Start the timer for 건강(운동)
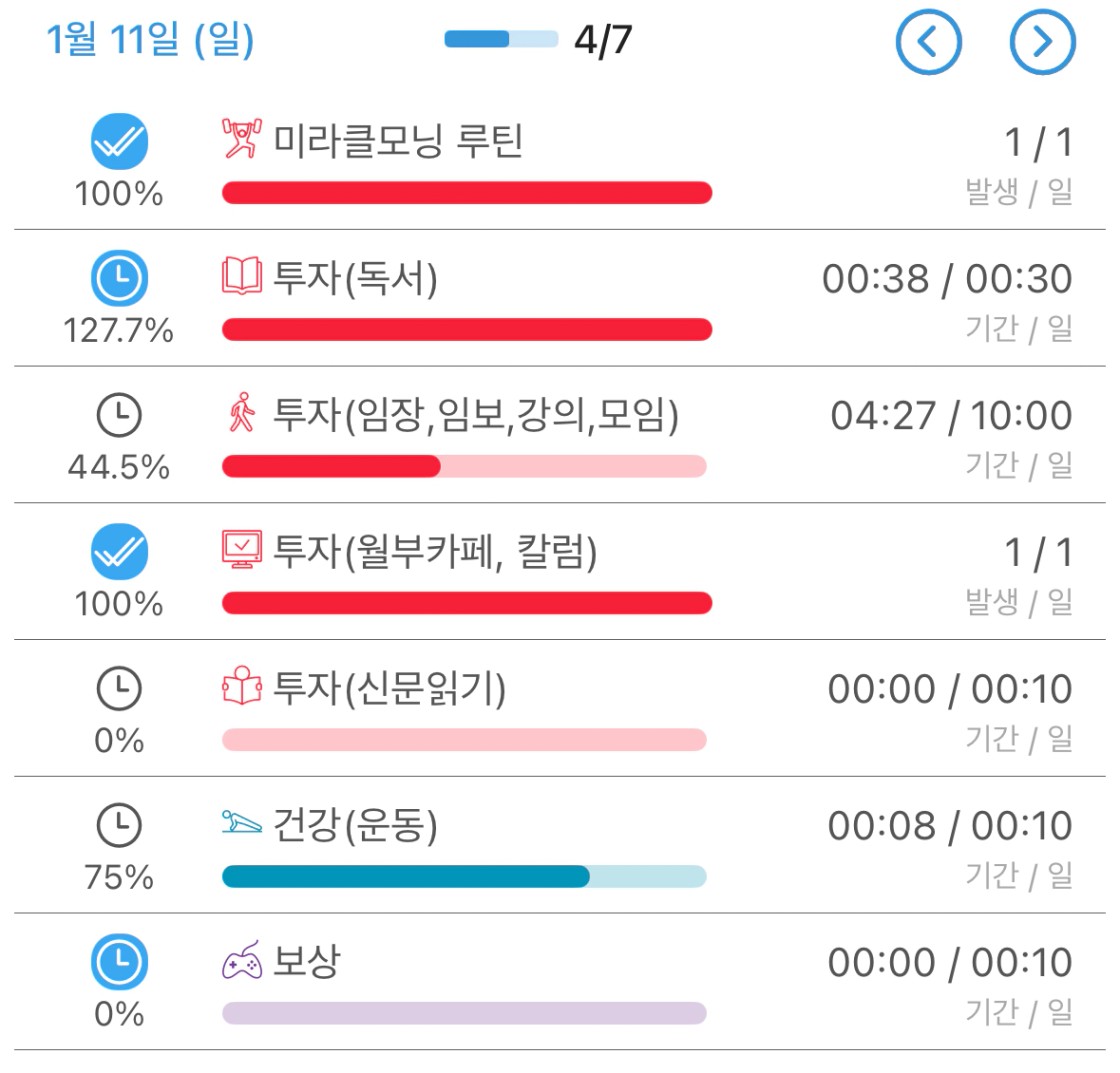This screenshot has width=1120, height=1073. 120,826
